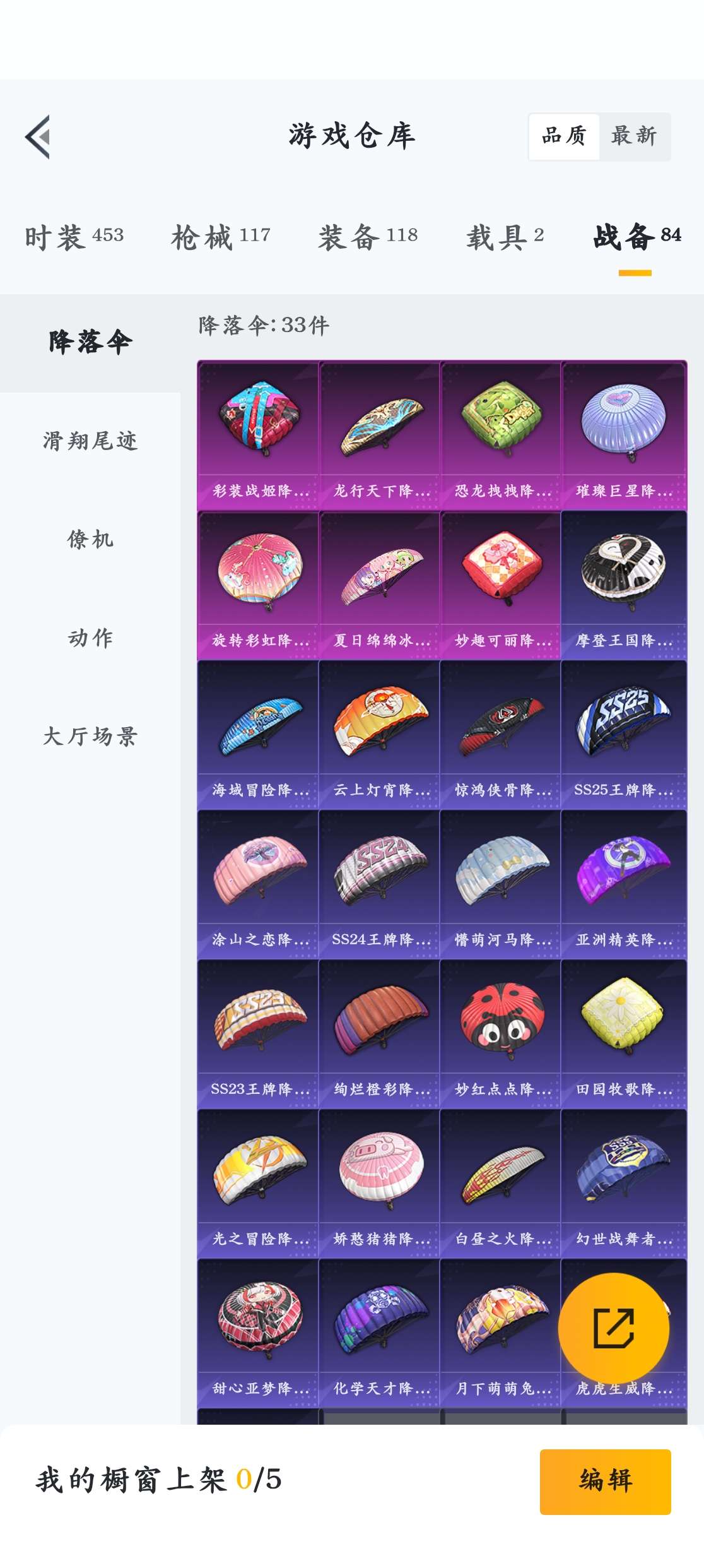The height and width of the screenshot is (1568, 704).
Task: Go back using the arrow icon
Action: tap(38, 137)
